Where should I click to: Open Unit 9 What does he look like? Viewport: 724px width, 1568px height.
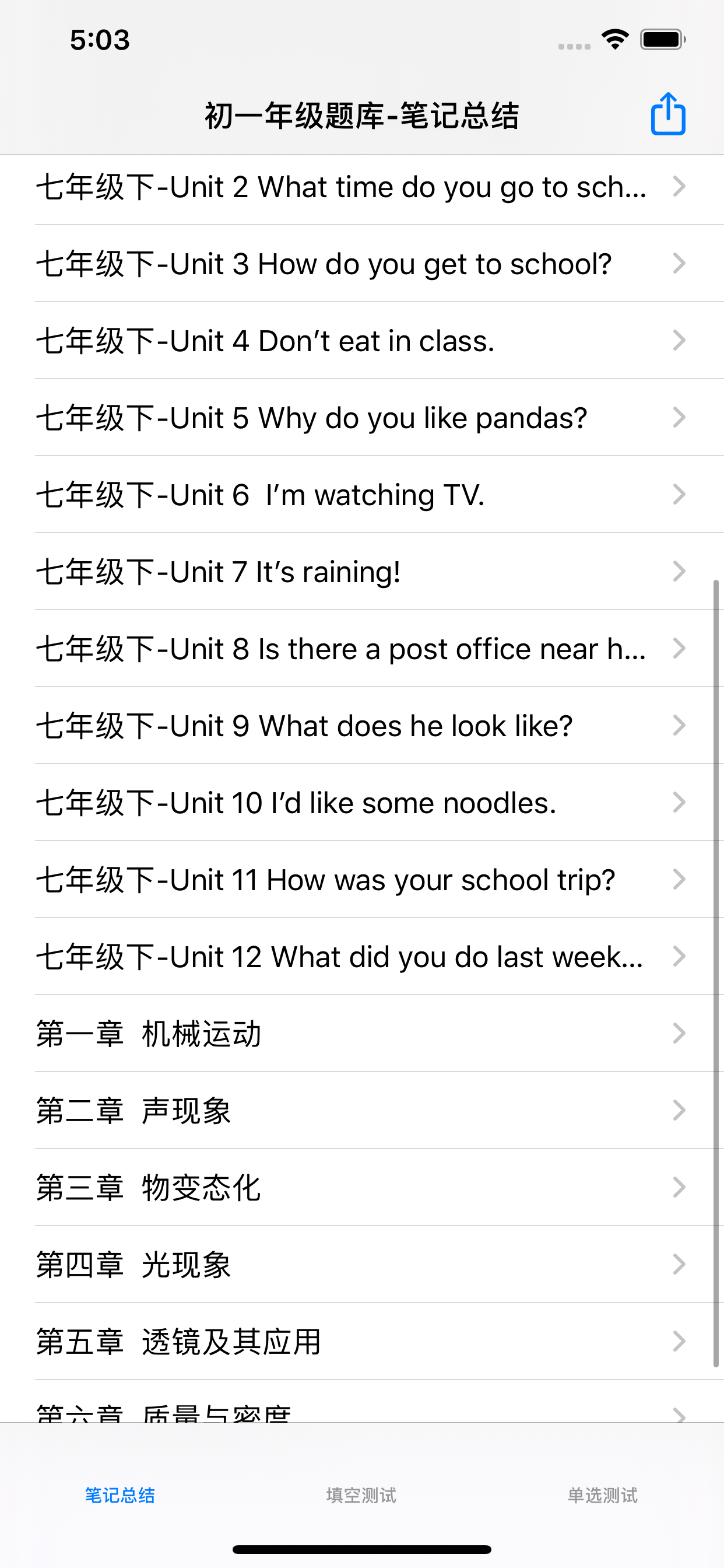click(361, 726)
